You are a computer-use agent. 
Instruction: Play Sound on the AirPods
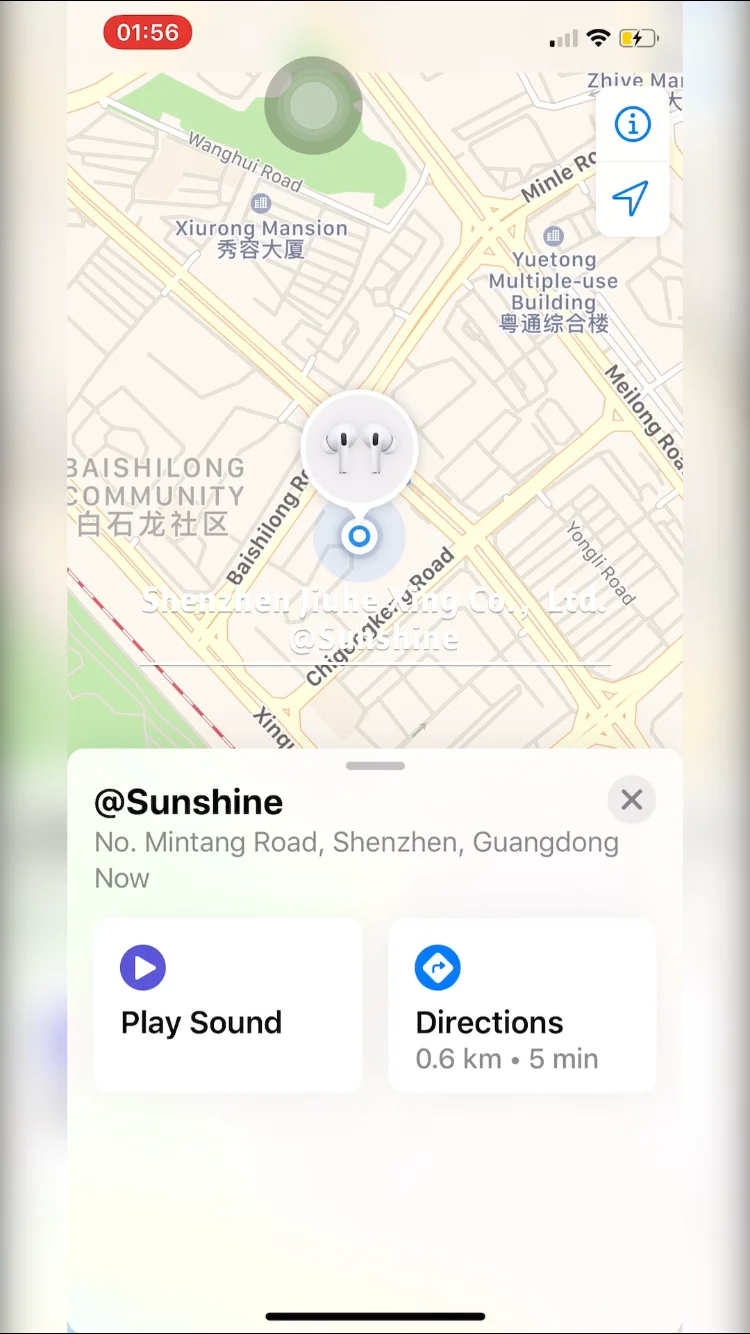coord(228,1005)
